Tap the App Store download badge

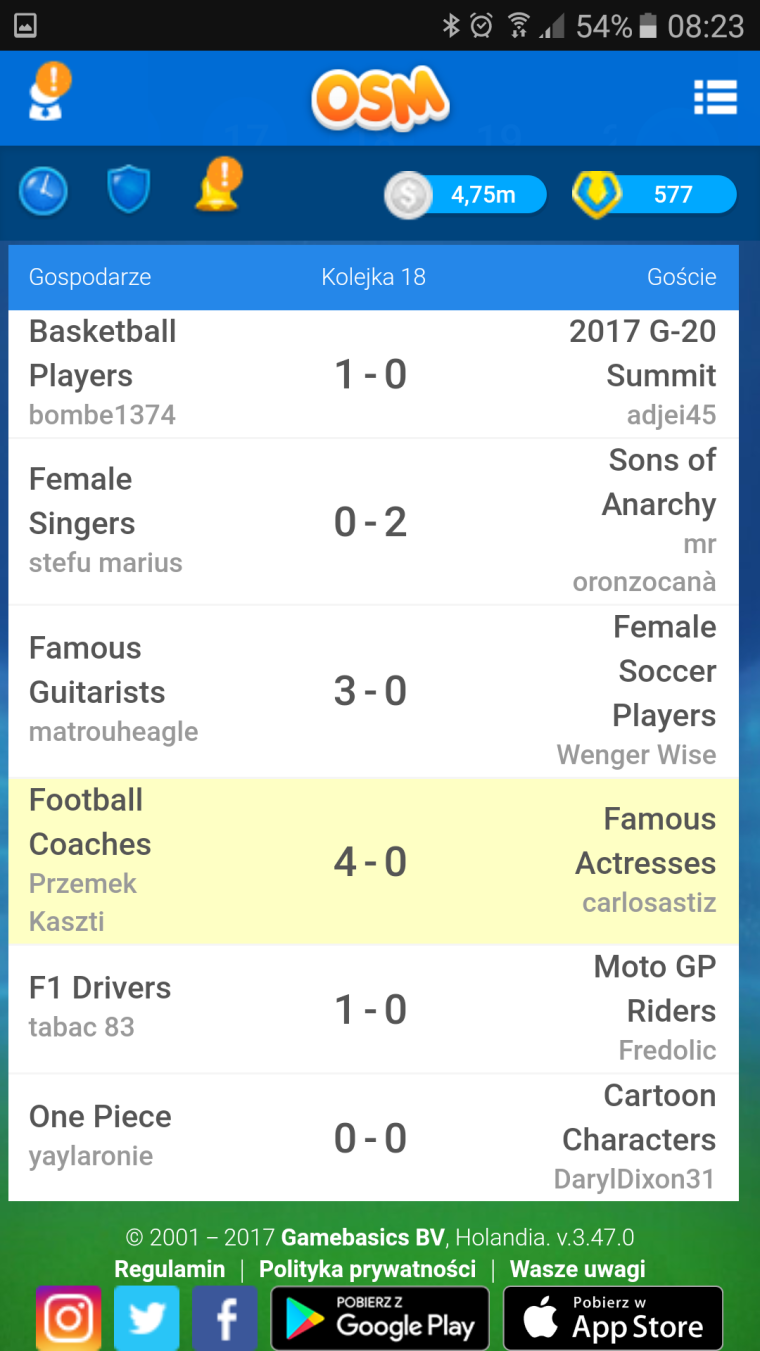tap(613, 1319)
